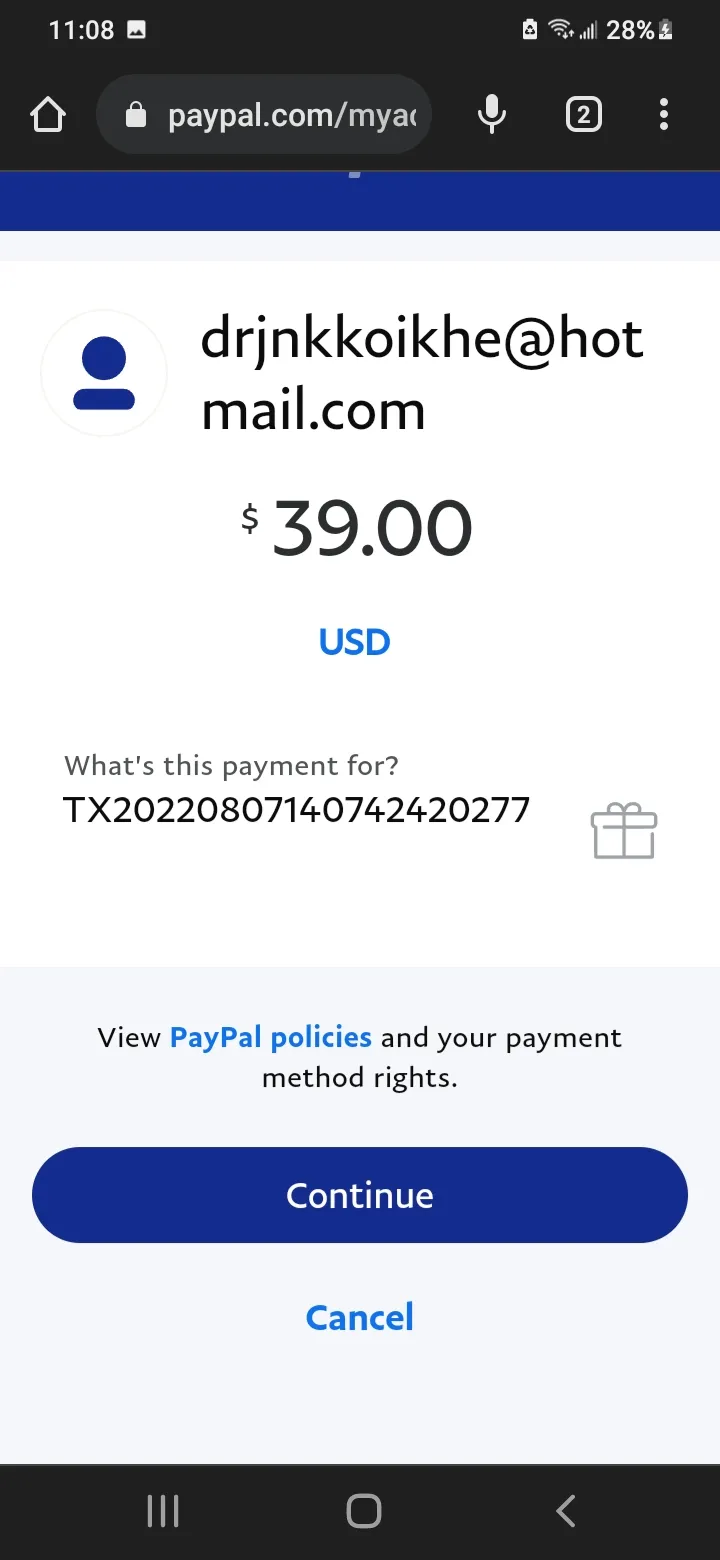The height and width of the screenshot is (1560, 720).
Task: Open the browser overflow menu
Action: (x=664, y=116)
